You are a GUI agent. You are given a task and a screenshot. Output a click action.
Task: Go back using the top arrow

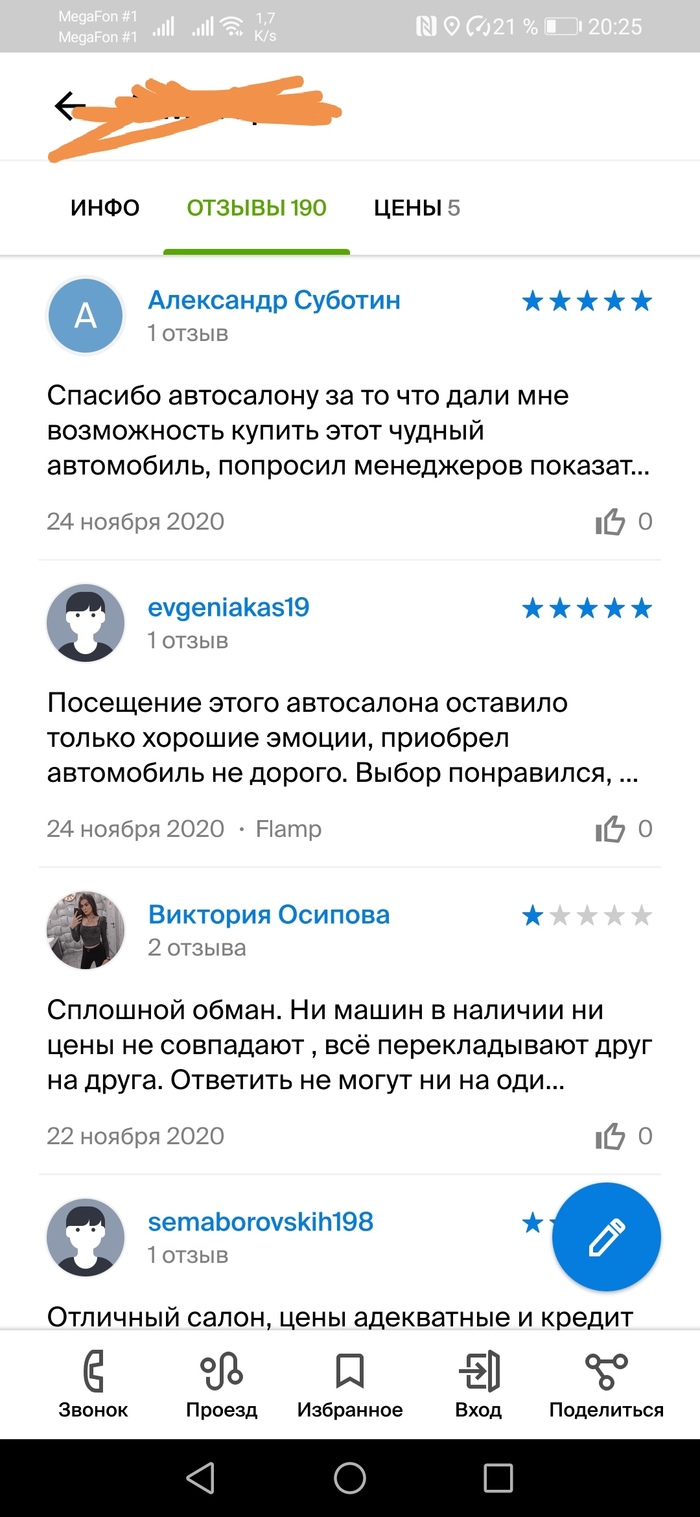tap(69, 106)
